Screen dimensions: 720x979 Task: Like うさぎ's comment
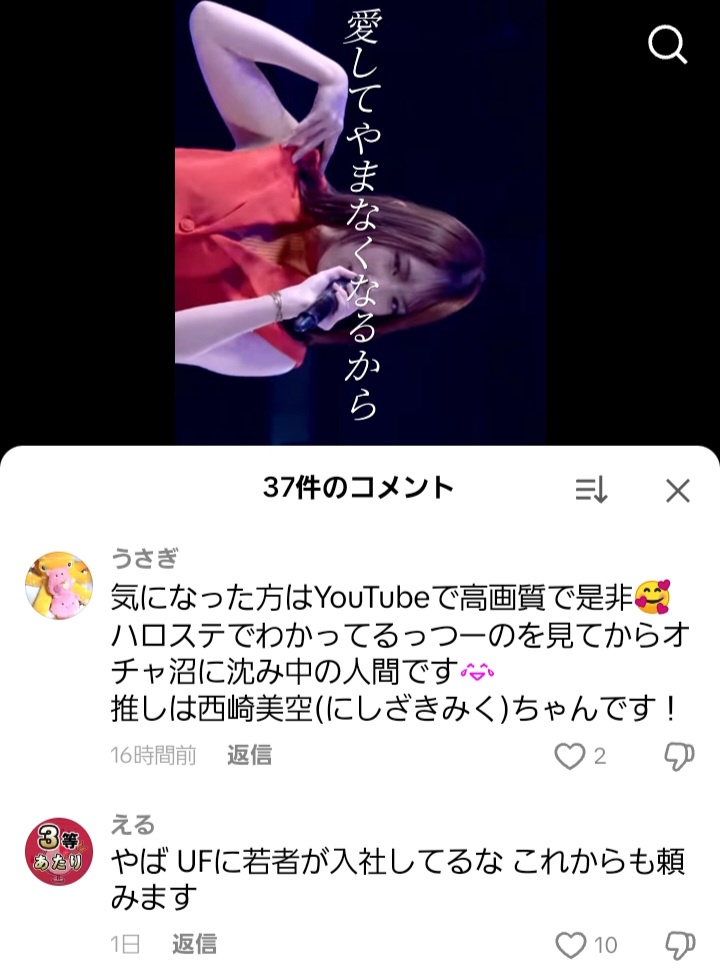click(570, 757)
